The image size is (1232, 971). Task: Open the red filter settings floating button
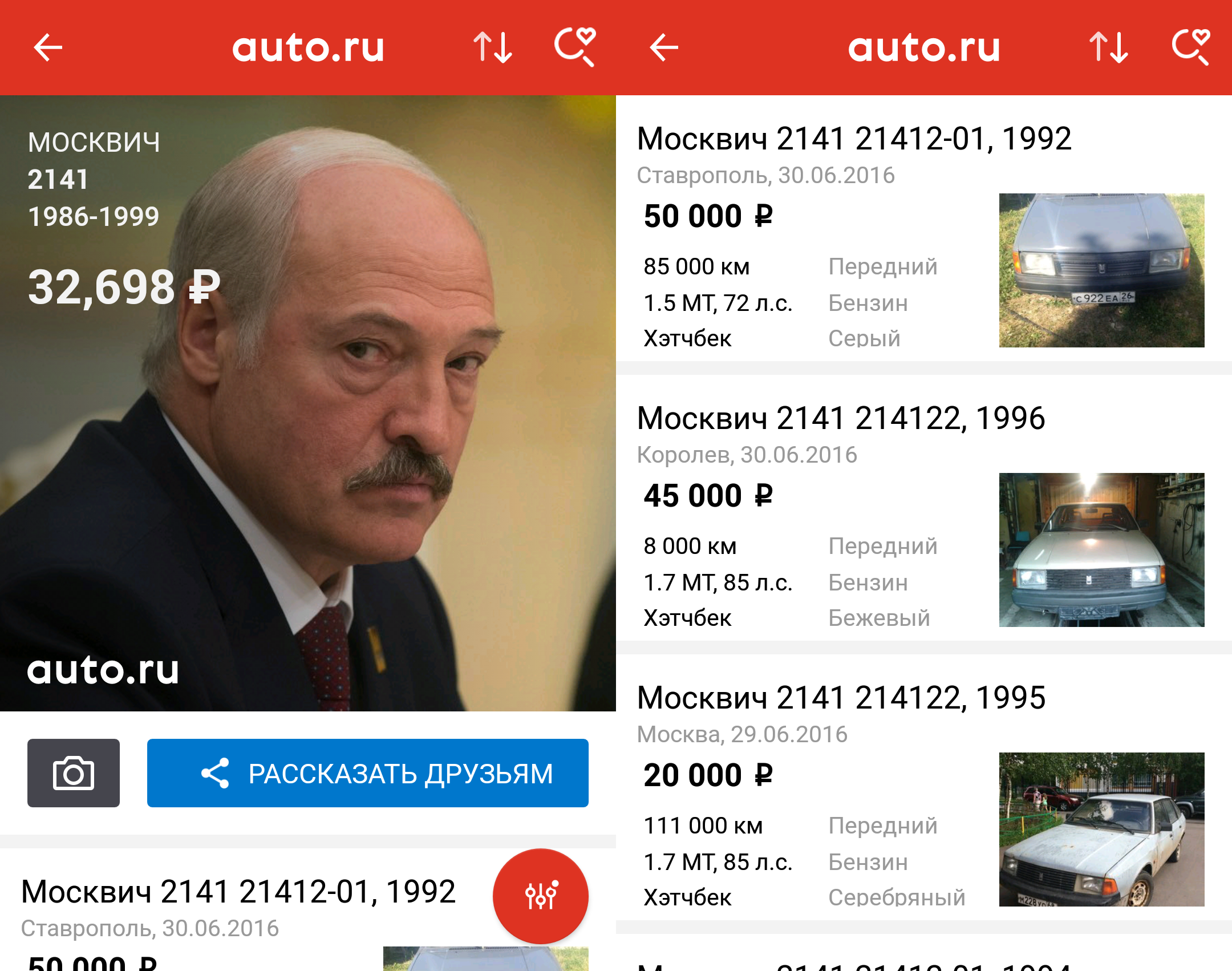[540, 896]
